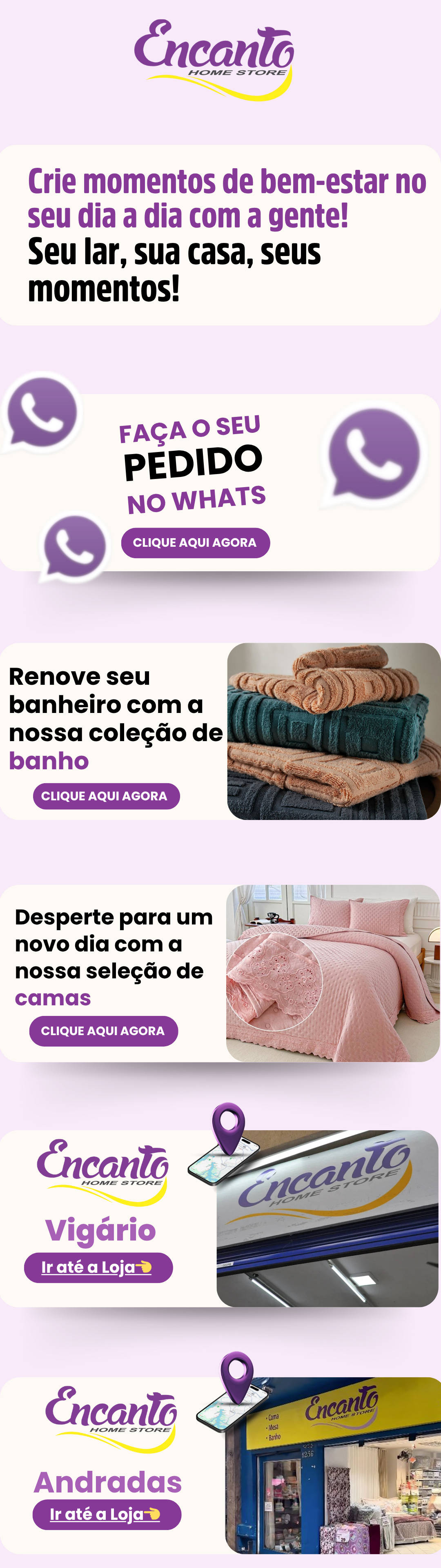Screen dimensions: 441x1568
Task: Select Ir até a Loja for Vigário
Action: [x=98, y=1267]
